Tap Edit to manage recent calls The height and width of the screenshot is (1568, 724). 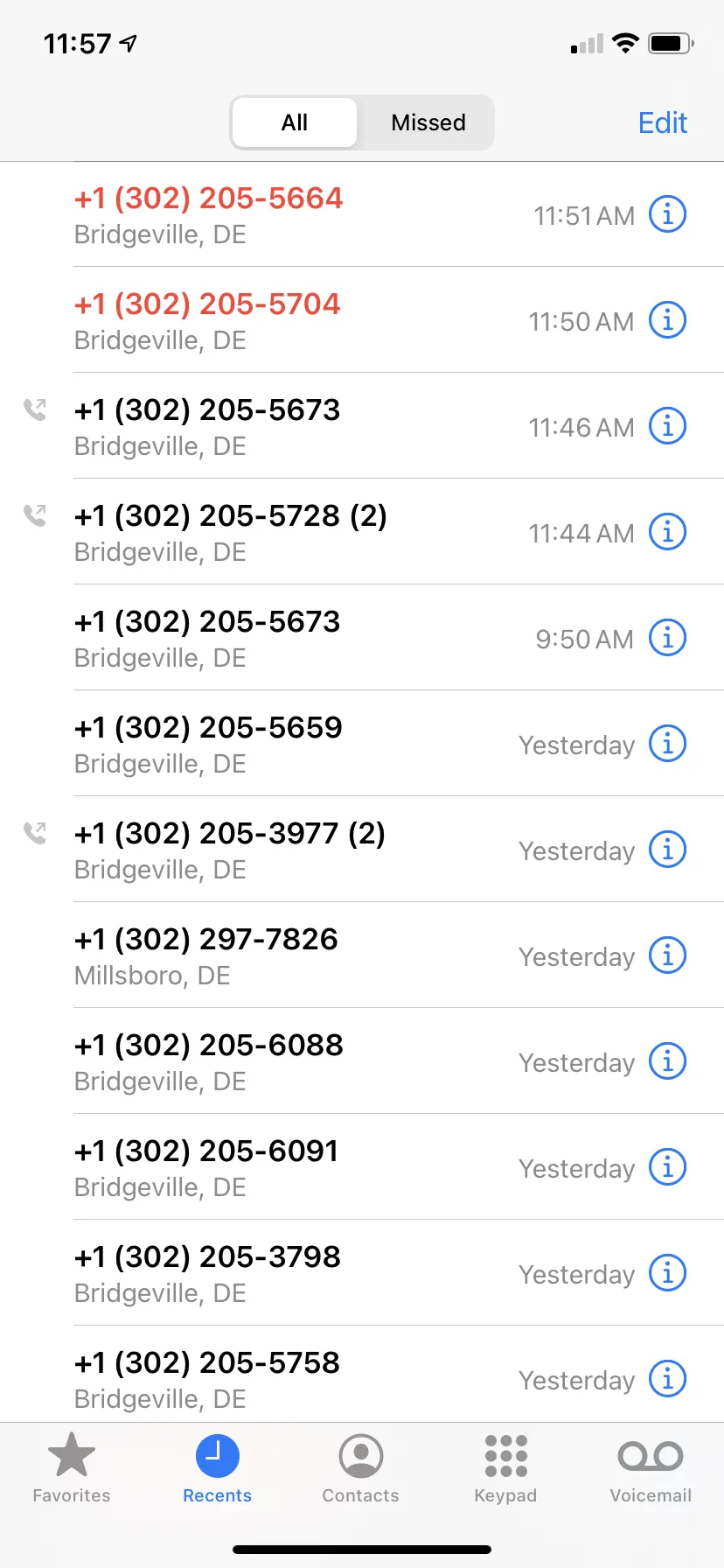click(662, 122)
